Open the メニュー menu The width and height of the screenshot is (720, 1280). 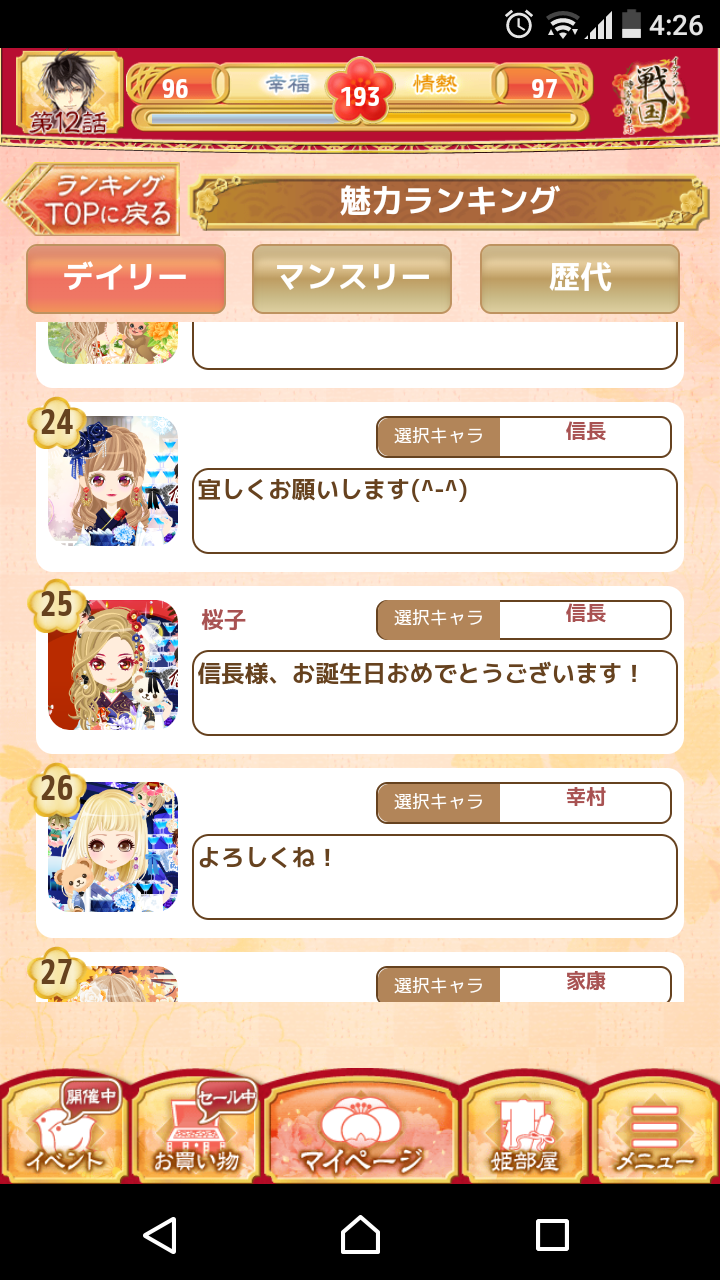(655, 1130)
